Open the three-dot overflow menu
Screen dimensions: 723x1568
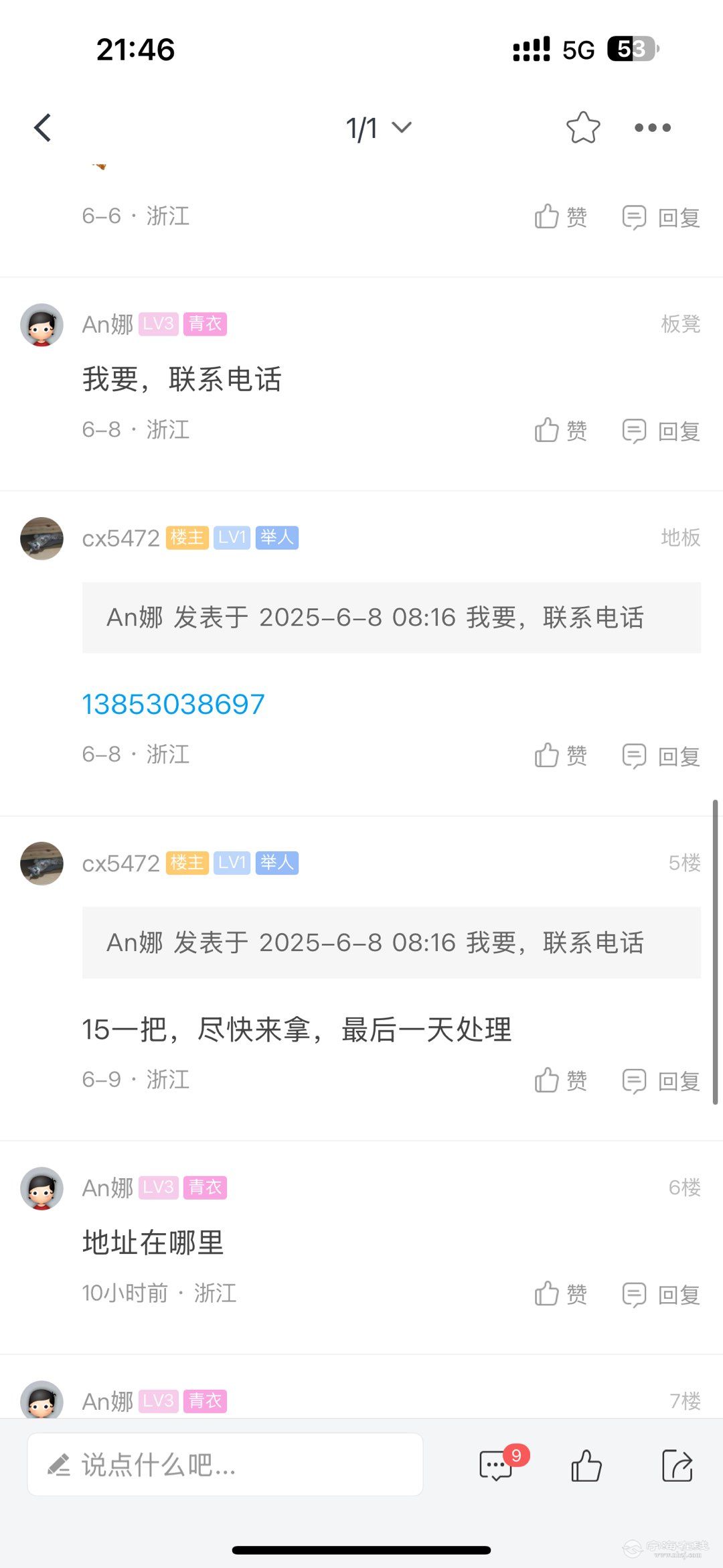click(653, 127)
